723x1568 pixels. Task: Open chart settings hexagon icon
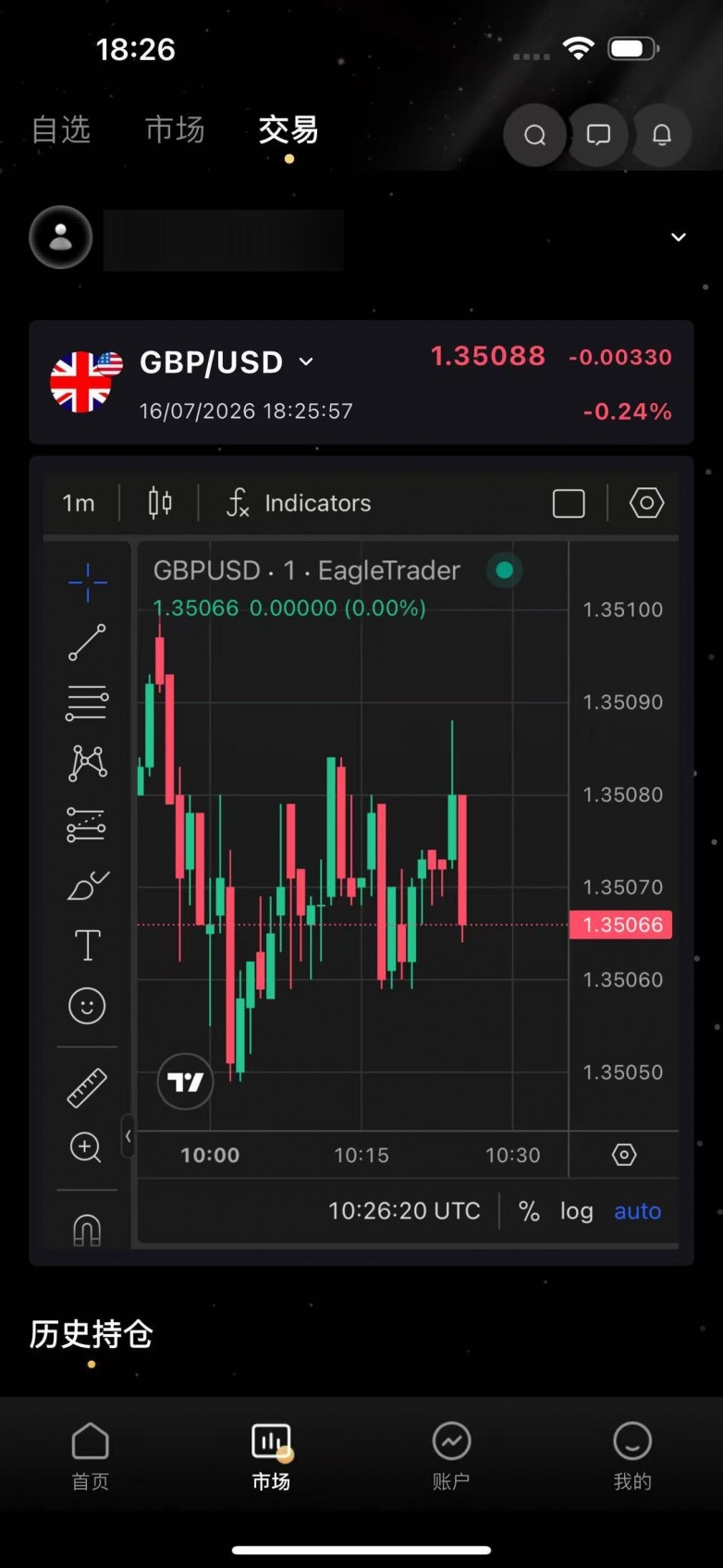(646, 503)
